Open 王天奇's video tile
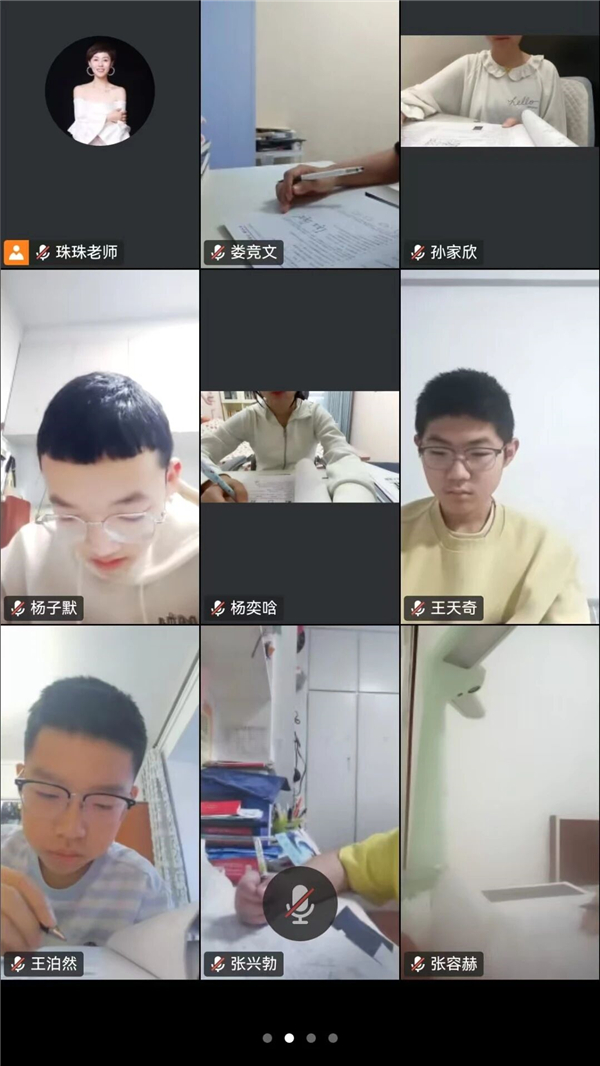 [x=500, y=445]
